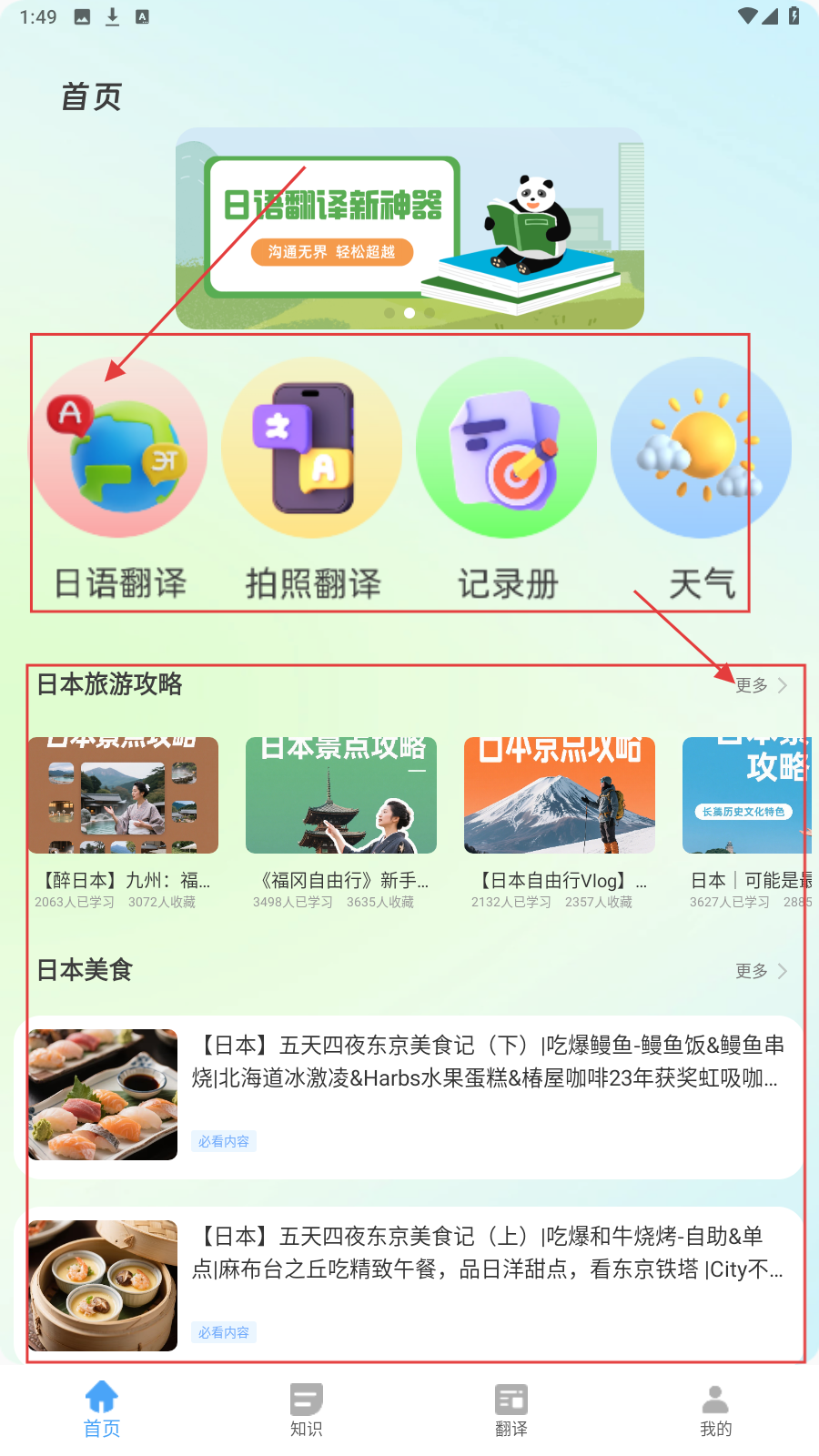
Task: View more 日本美食 articles
Action: pos(761,971)
